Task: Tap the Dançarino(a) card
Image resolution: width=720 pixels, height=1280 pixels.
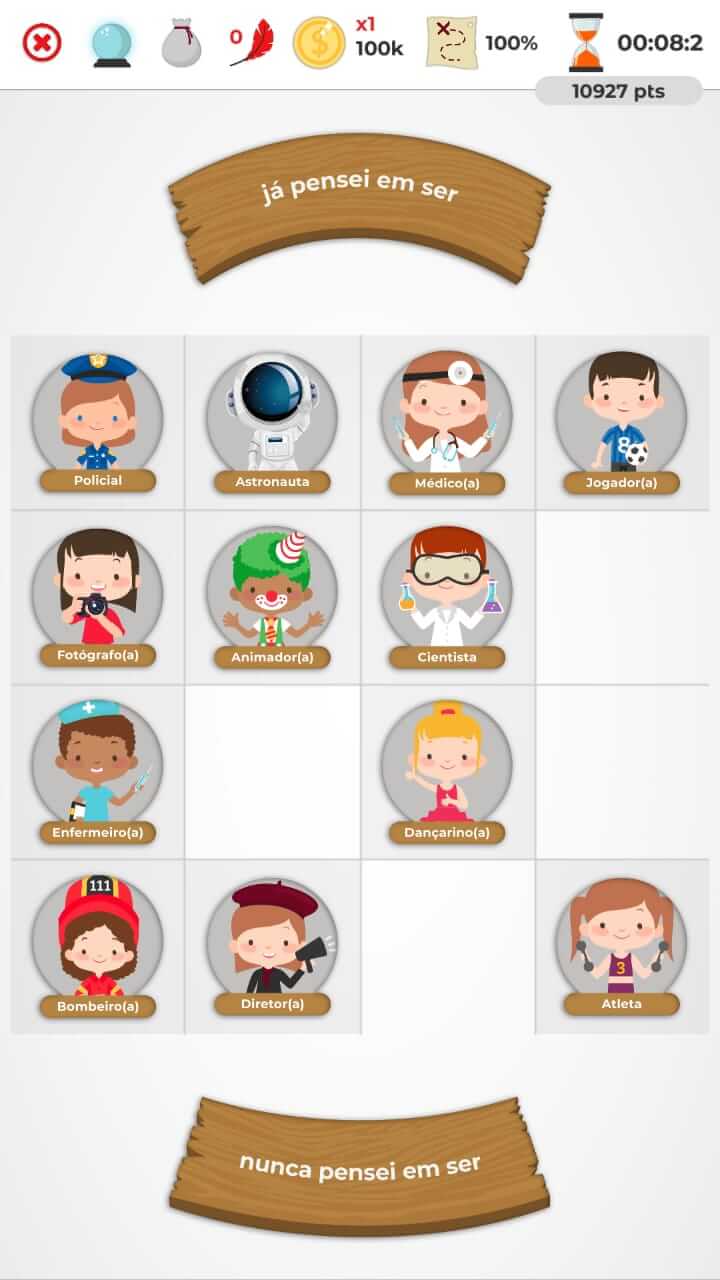Action: pyautogui.click(x=446, y=772)
